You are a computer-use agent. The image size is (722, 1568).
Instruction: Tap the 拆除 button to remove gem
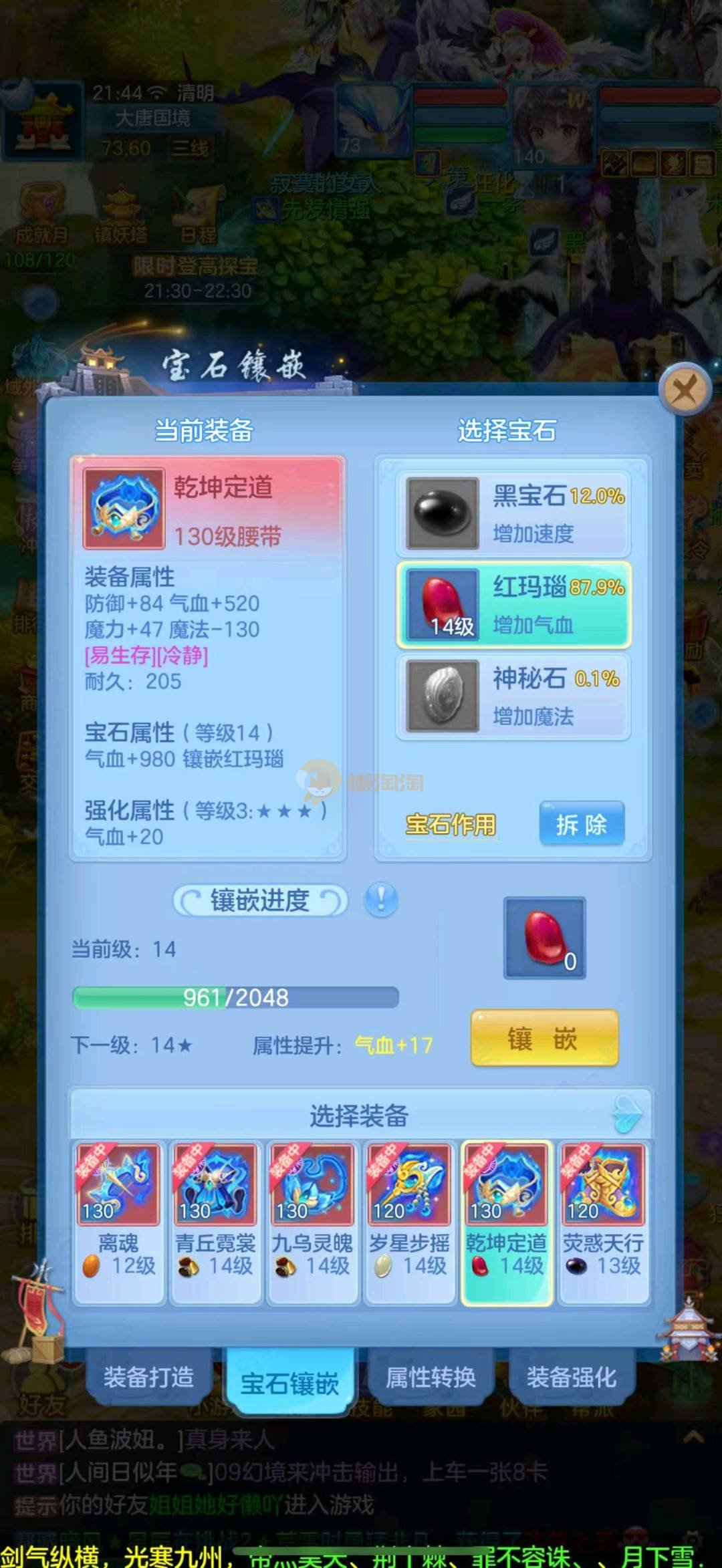(582, 825)
